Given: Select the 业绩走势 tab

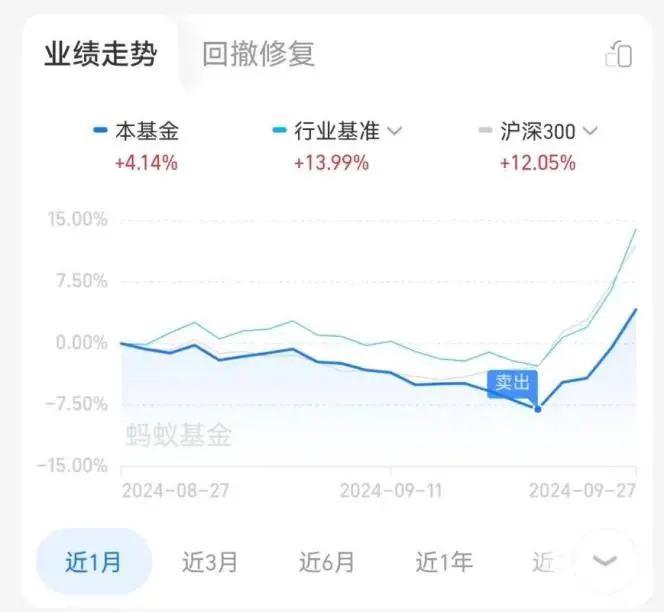Looking at the screenshot, I should coord(100,54).
